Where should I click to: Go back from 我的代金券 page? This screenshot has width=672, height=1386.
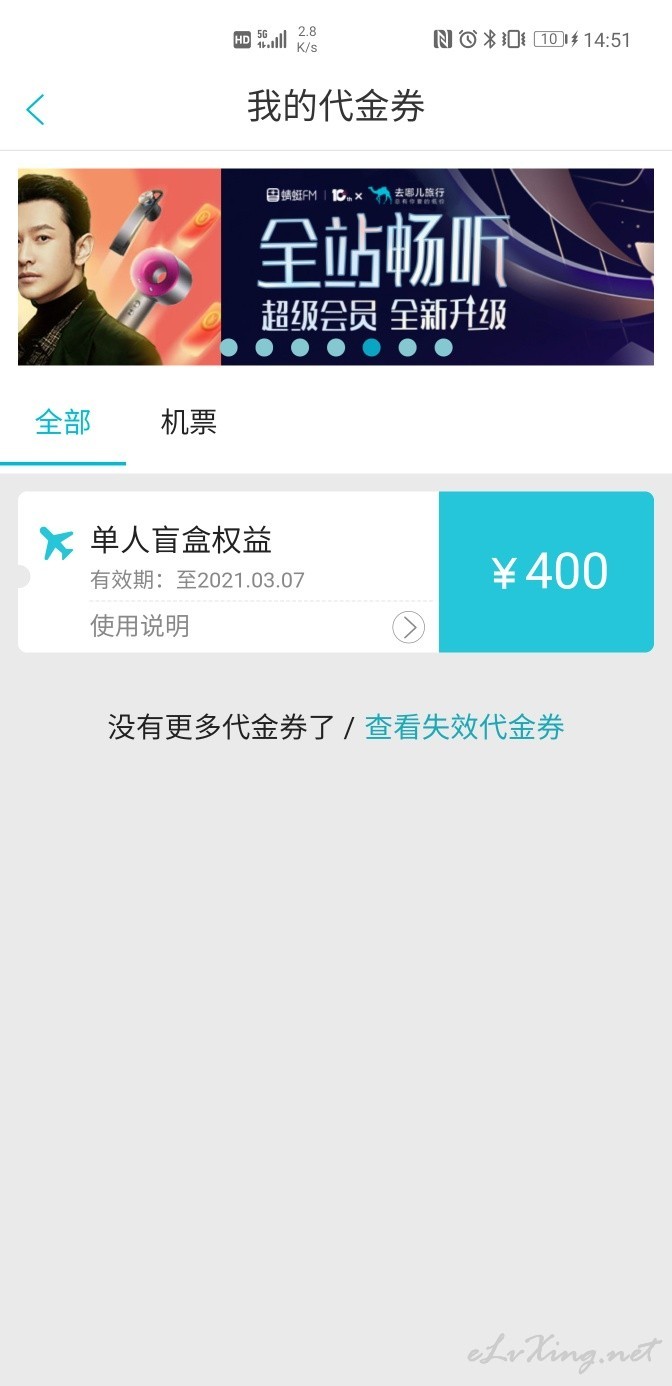click(36, 109)
